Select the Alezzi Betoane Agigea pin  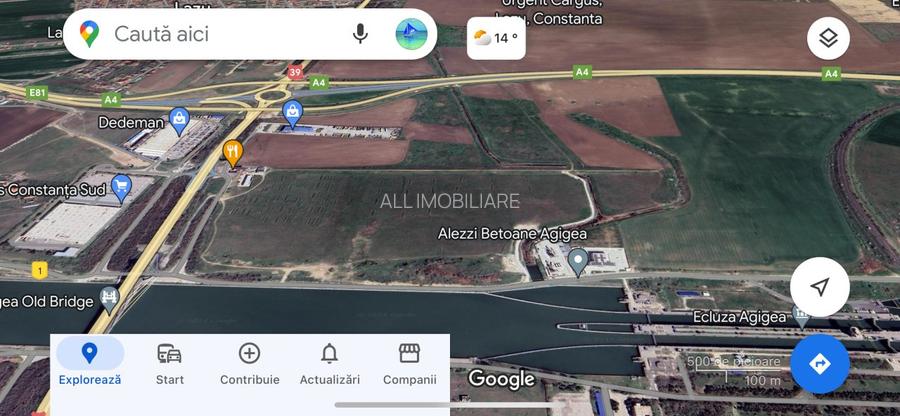(577, 262)
